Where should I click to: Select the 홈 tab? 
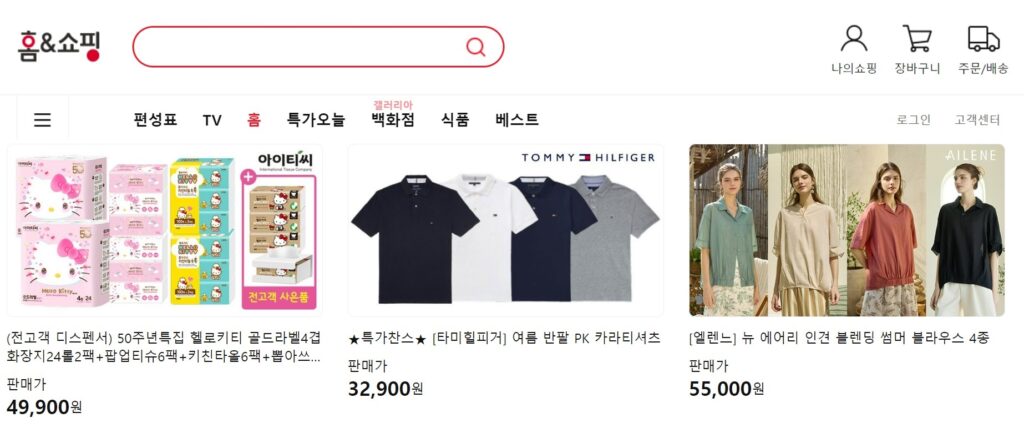coord(254,120)
